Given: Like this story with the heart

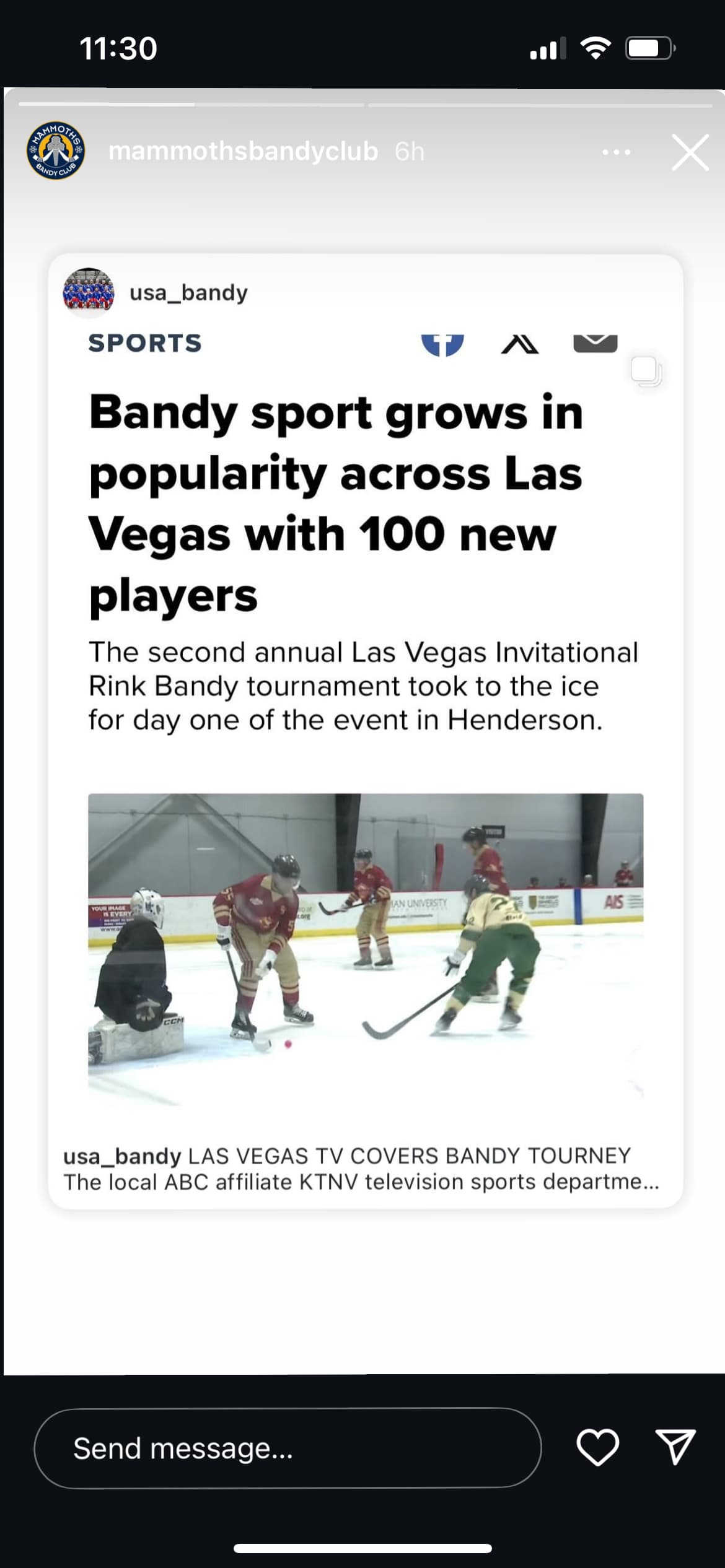Looking at the screenshot, I should 597,1448.
